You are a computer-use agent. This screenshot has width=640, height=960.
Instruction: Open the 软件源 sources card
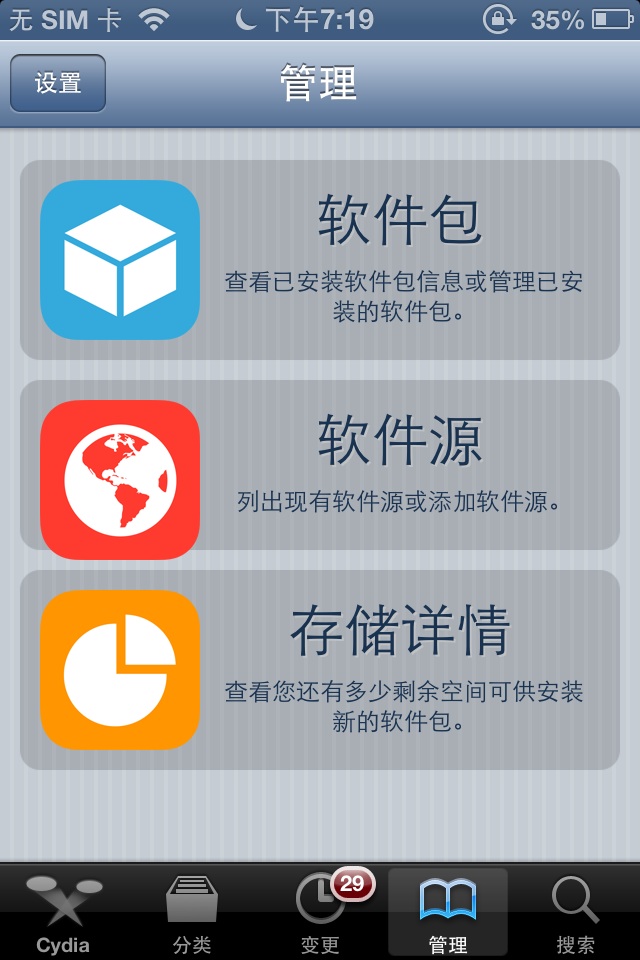point(320,465)
